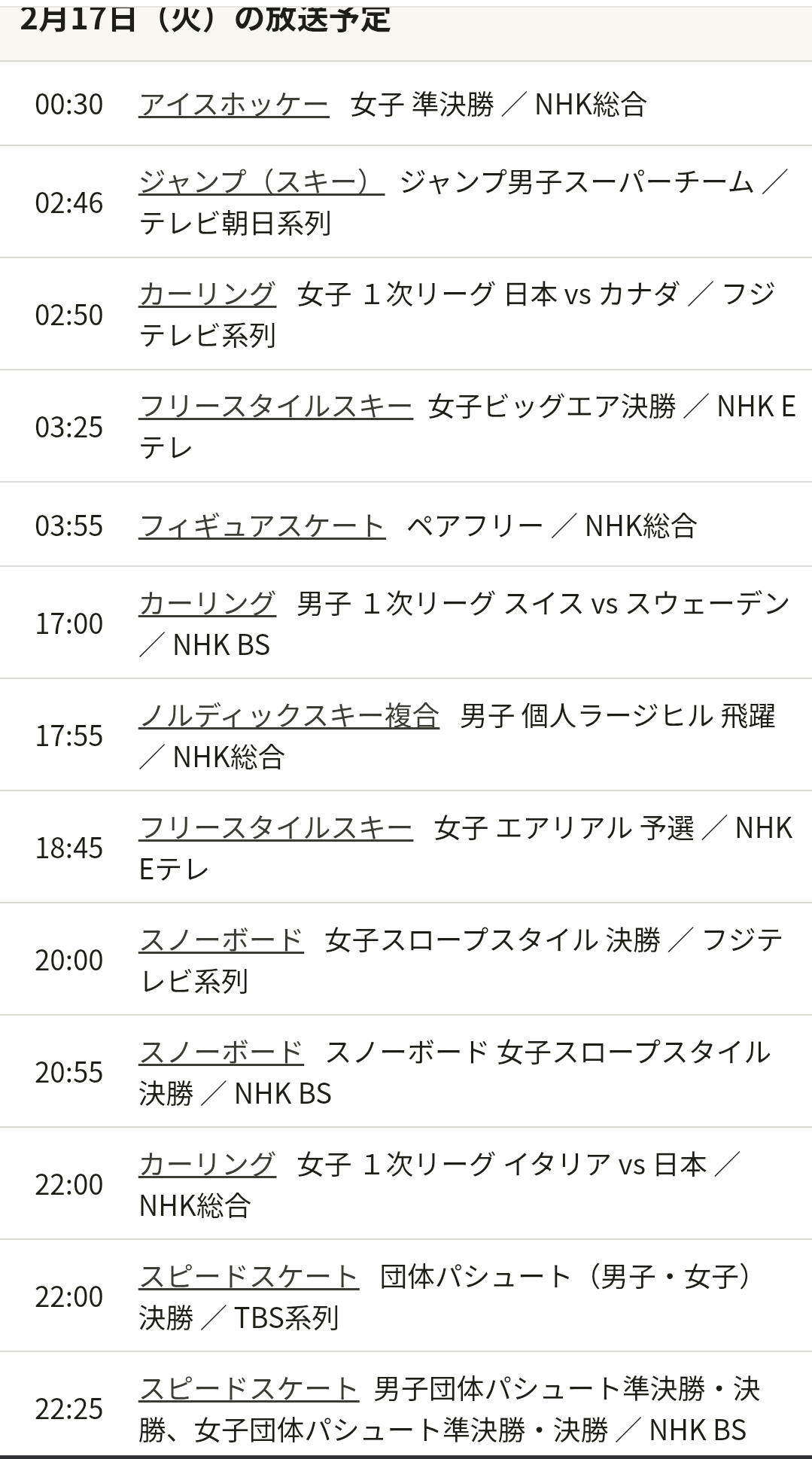Screen dimensions: 812x1459
Task: Select the スノーボード link at 20:55
Action: coord(221,1052)
